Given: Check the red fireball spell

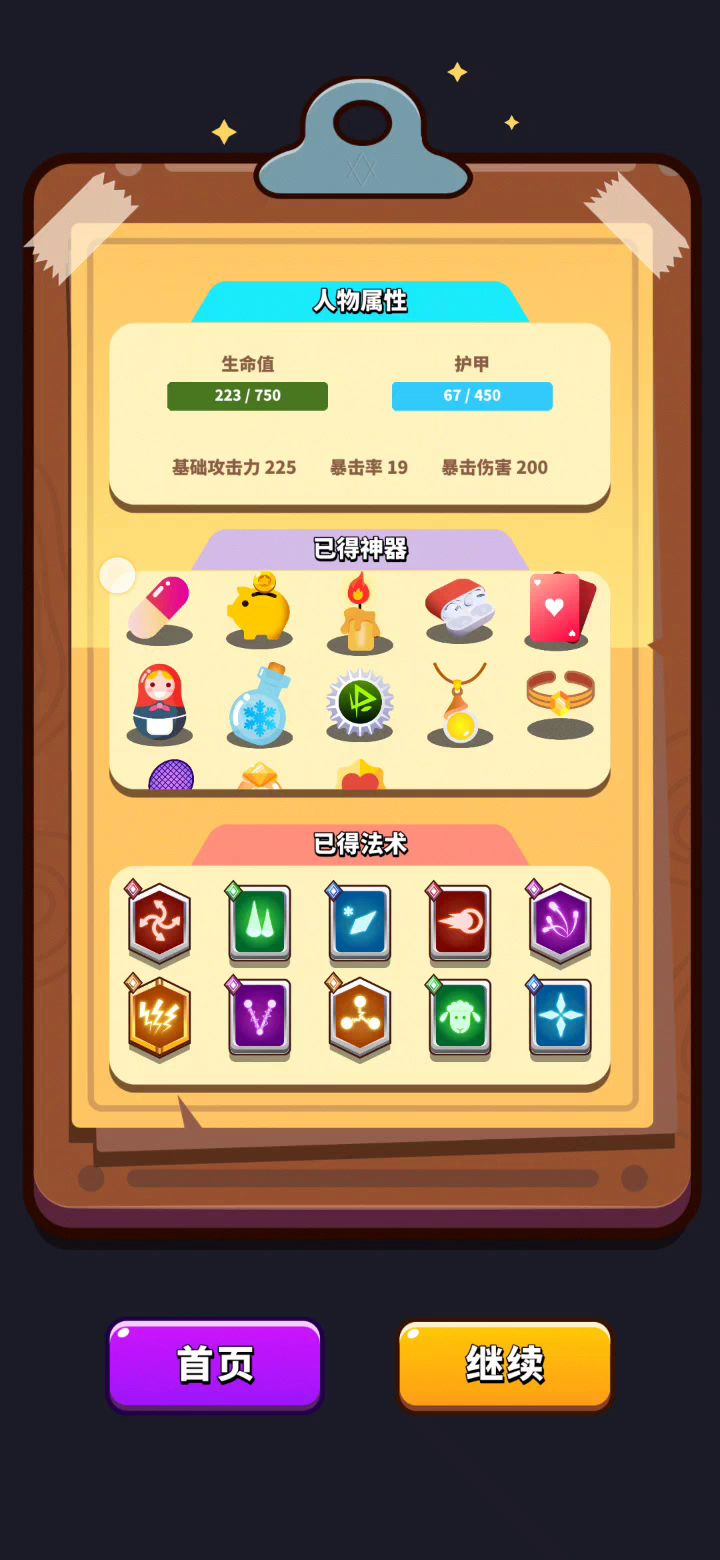Looking at the screenshot, I should [x=459, y=922].
